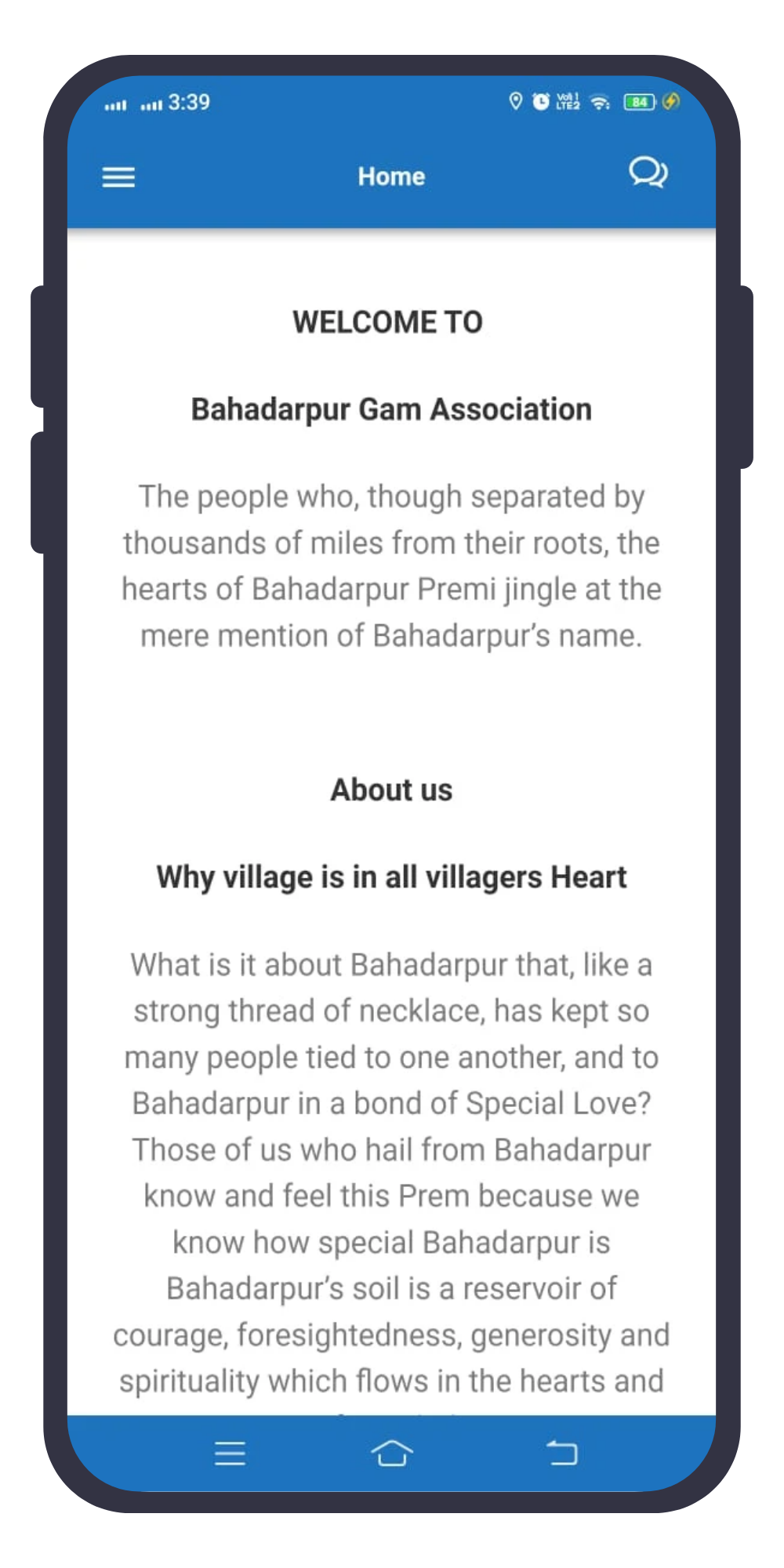Image resolution: width=784 pixels, height=1568 pixels.
Task: Open the chat bubbles icon
Action: (648, 172)
